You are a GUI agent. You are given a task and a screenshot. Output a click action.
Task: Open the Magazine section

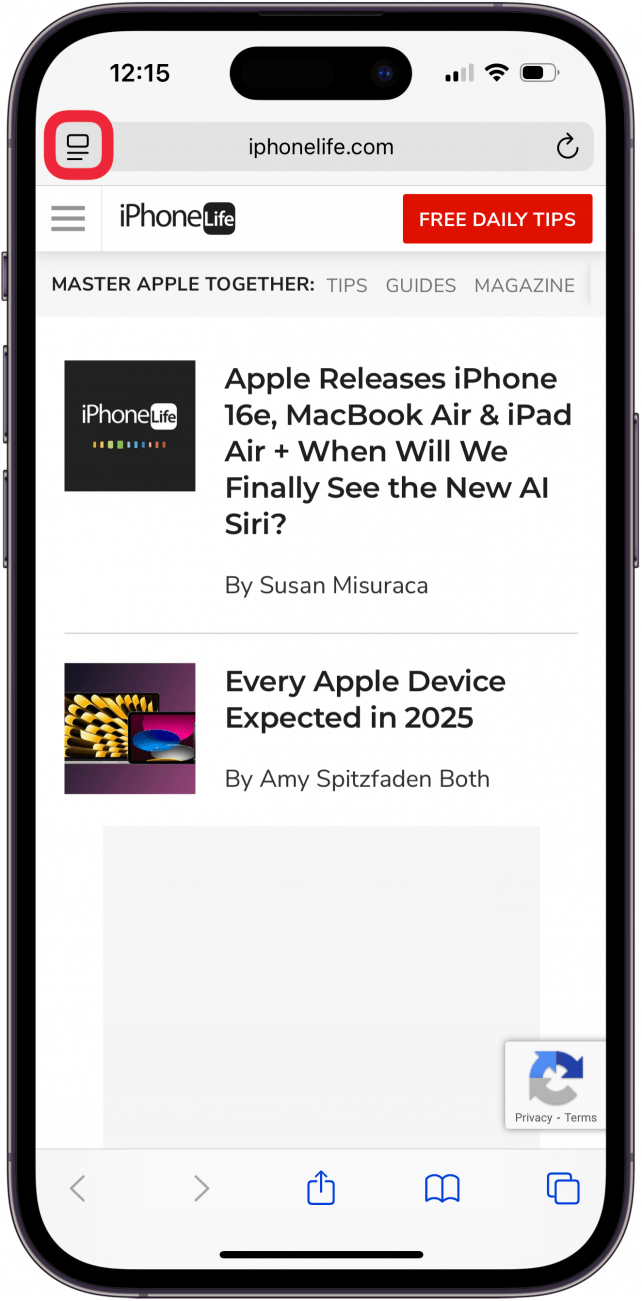pos(524,285)
